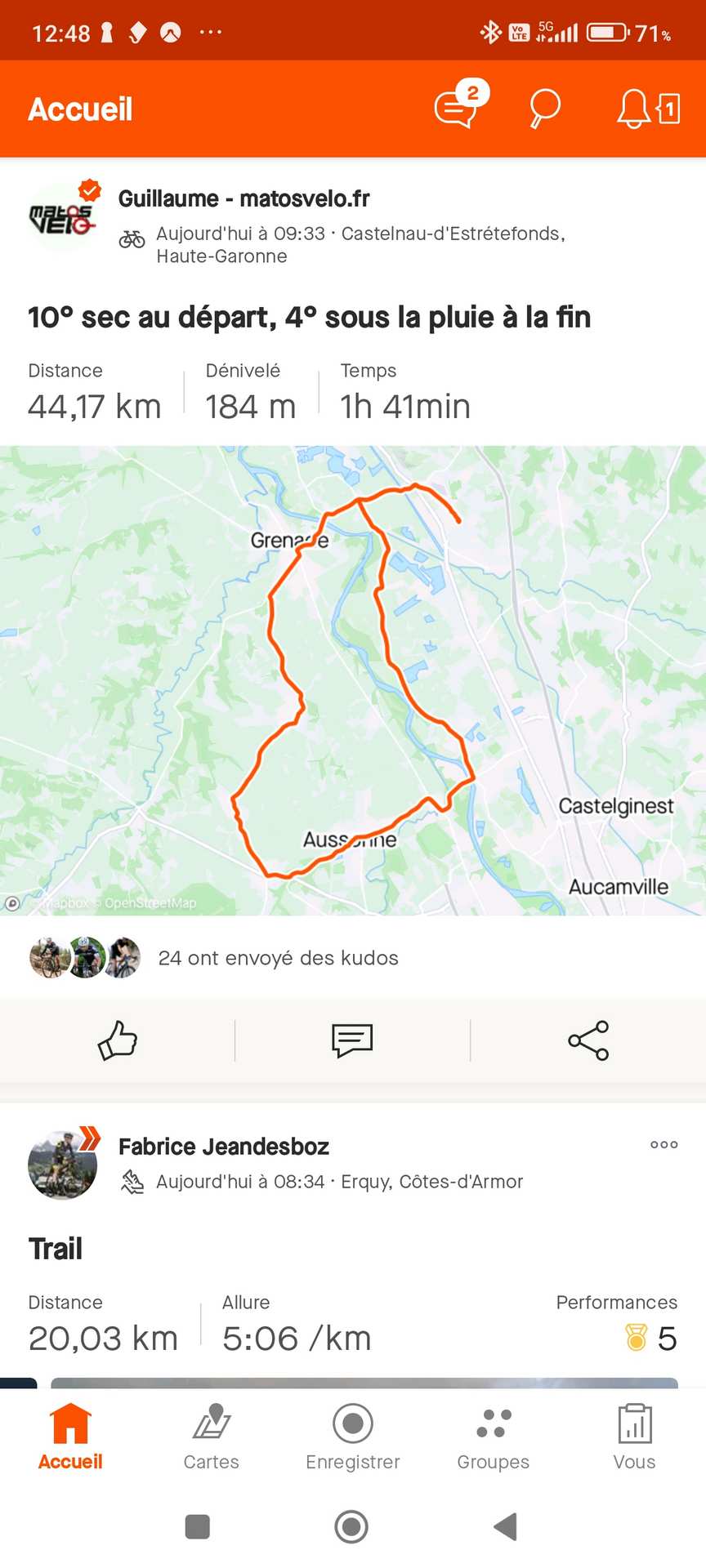Open the route map of Guillaume's ride
Screen dimensions: 706x1568
click(353, 679)
